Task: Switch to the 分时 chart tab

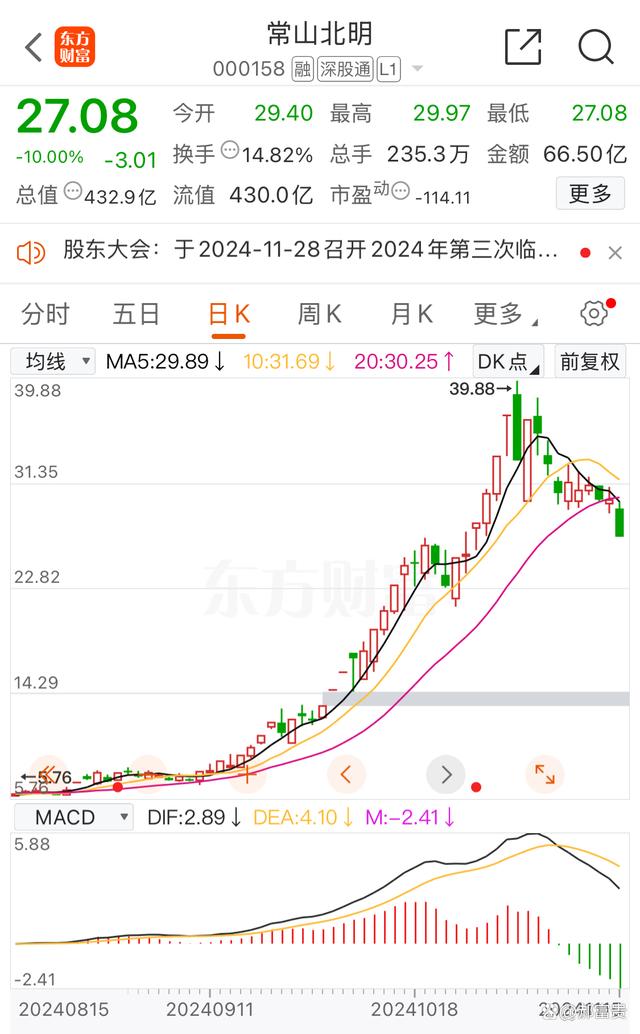Action: [x=45, y=314]
